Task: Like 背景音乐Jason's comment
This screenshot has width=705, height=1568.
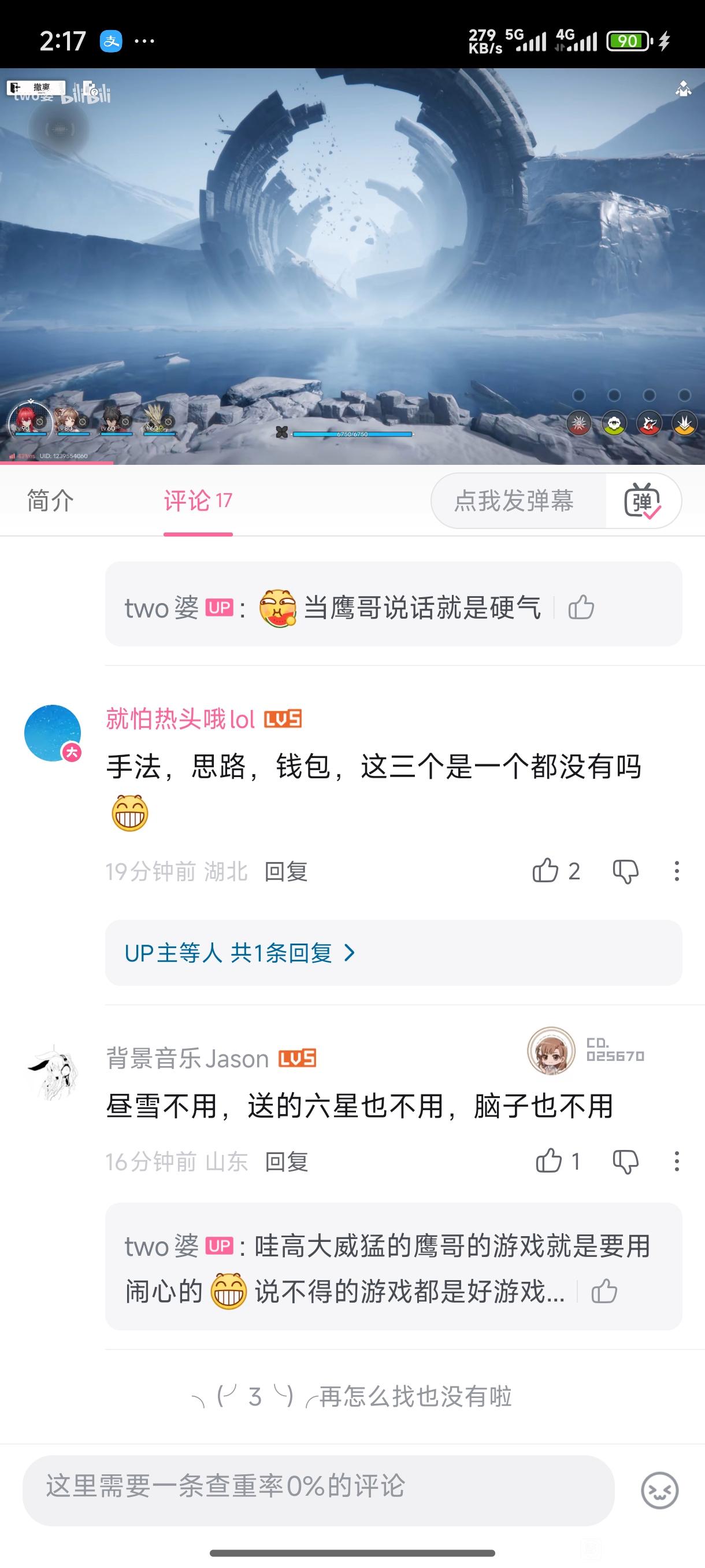Action: coord(548,1162)
